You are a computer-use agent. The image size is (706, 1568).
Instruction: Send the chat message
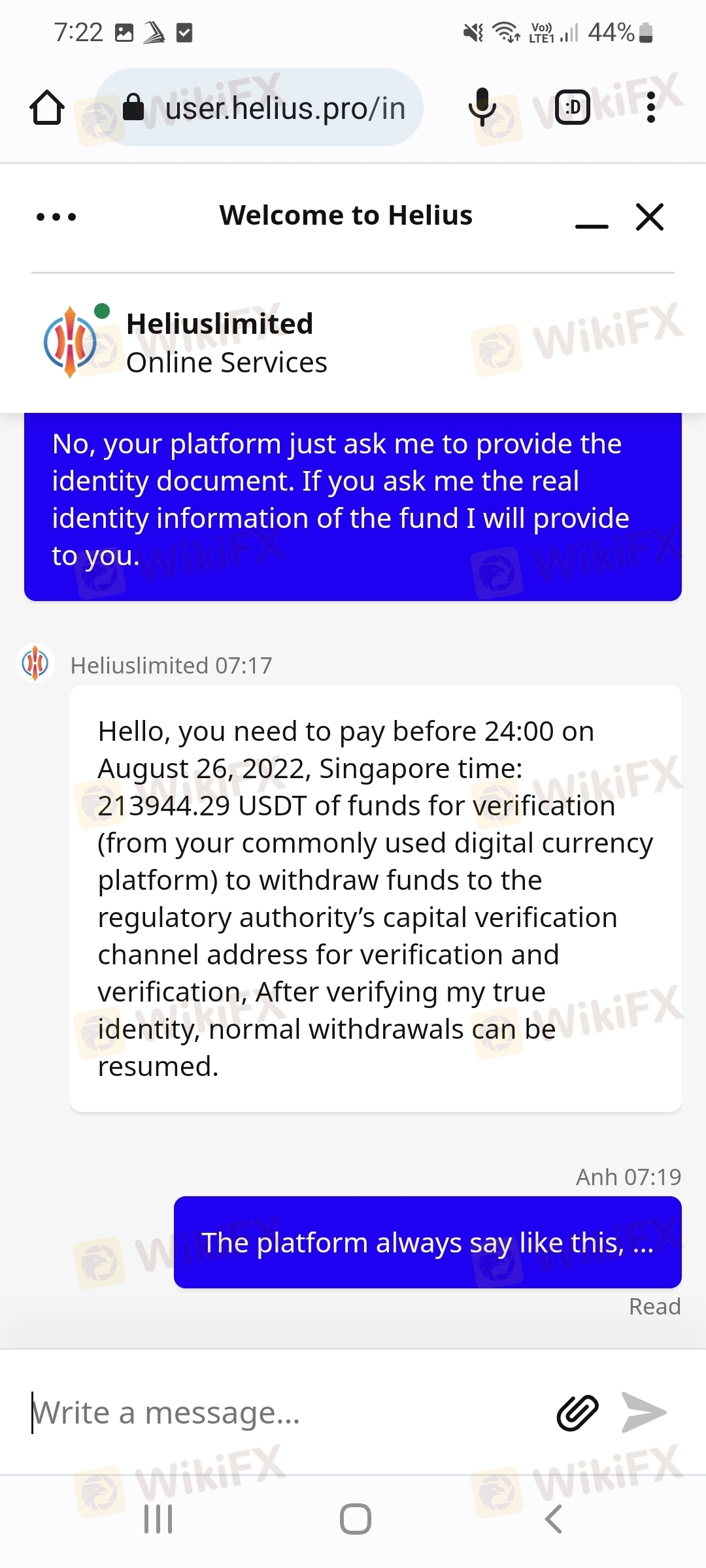coord(644,1413)
